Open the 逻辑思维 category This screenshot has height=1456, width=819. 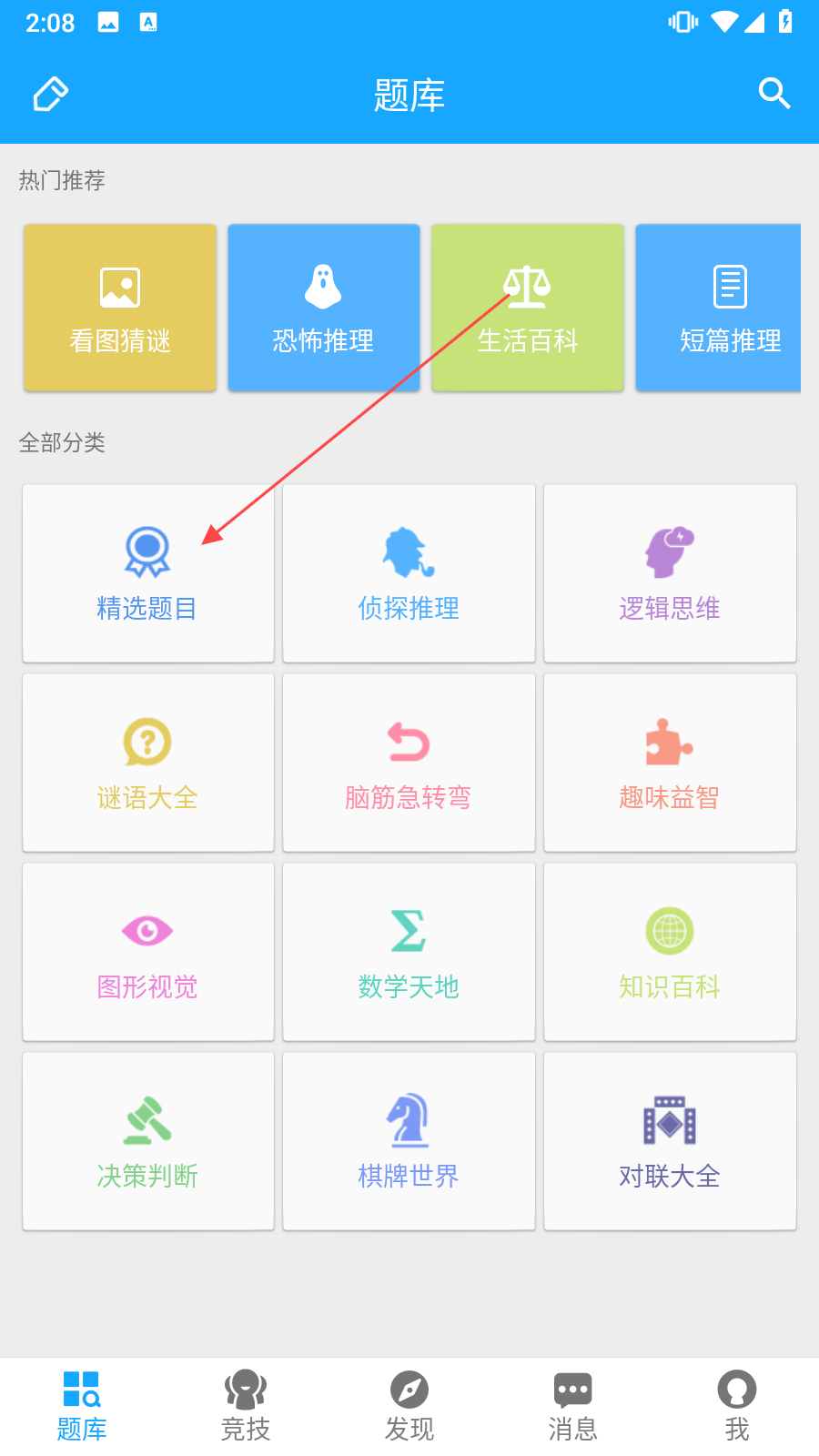pyautogui.click(x=670, y=573)
